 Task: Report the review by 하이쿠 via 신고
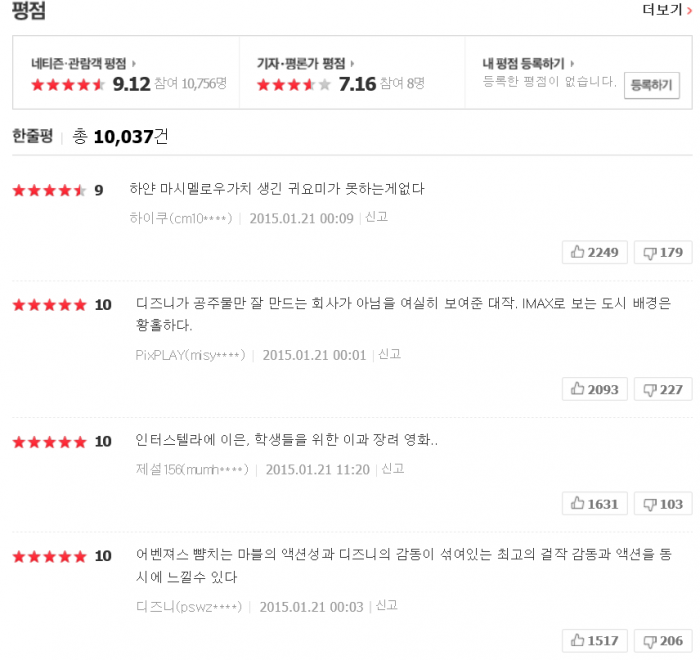click(376, 217)
